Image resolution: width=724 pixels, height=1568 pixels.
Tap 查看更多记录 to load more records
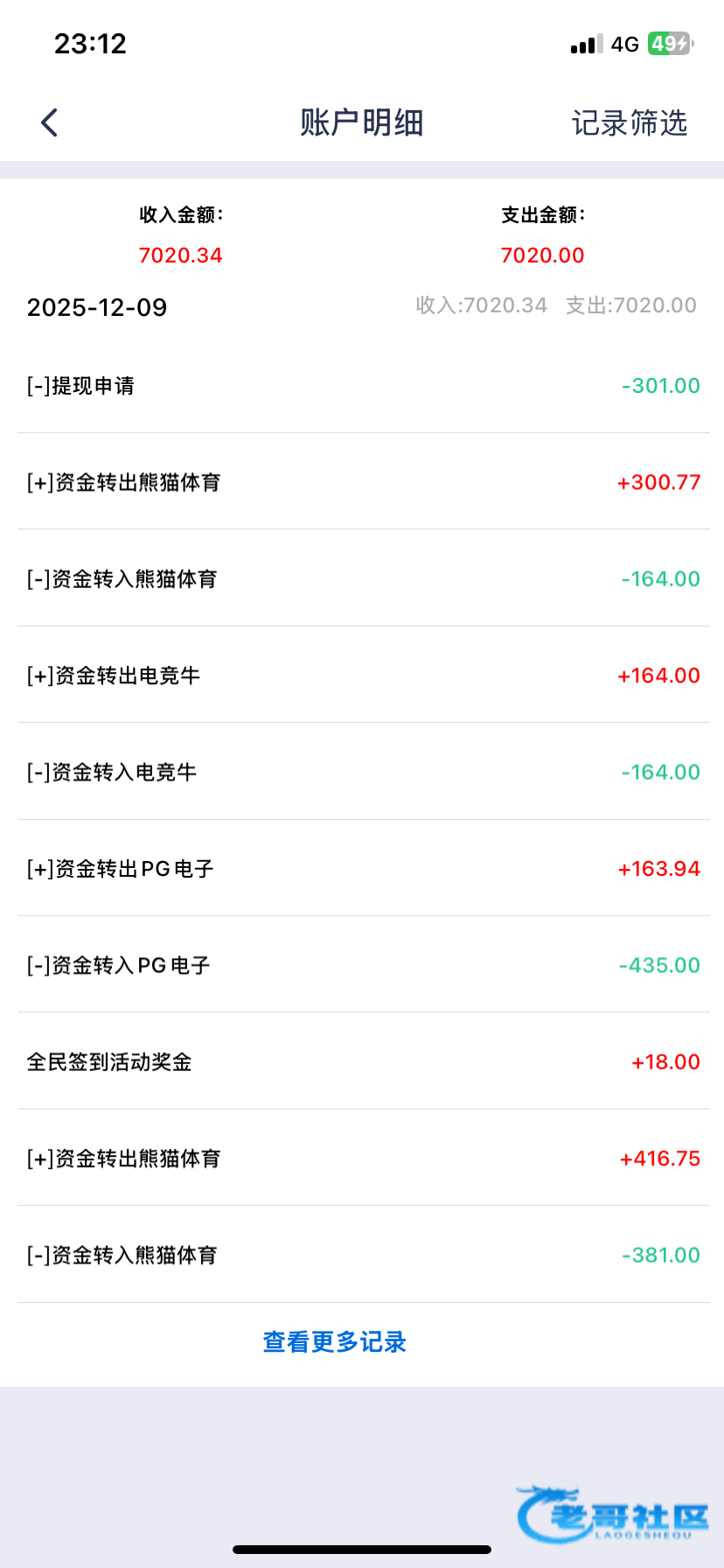(x=335, y=1341)
